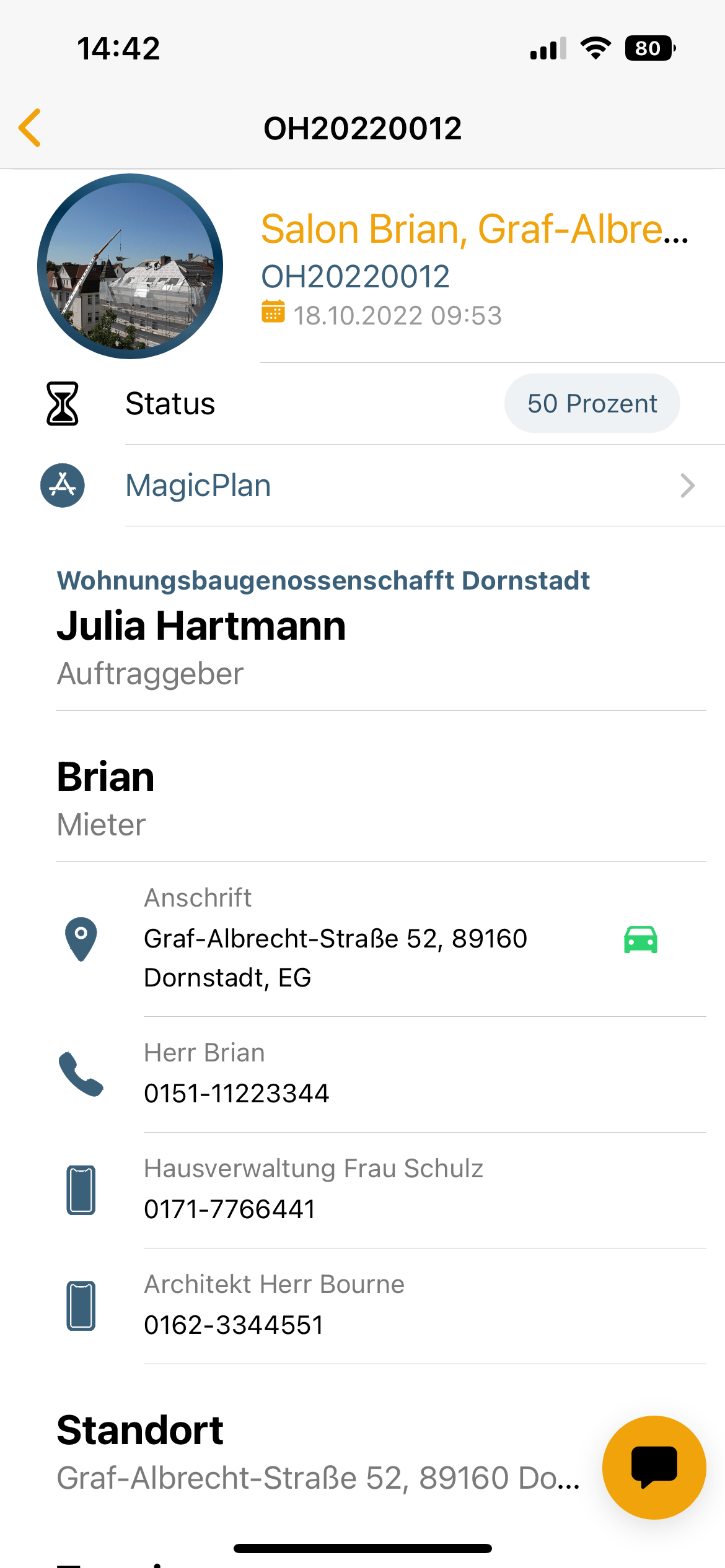Call Hausverwaltung Frau Schulz
Viewport: 725px width, 1568px height.
tap(231, 1208)
